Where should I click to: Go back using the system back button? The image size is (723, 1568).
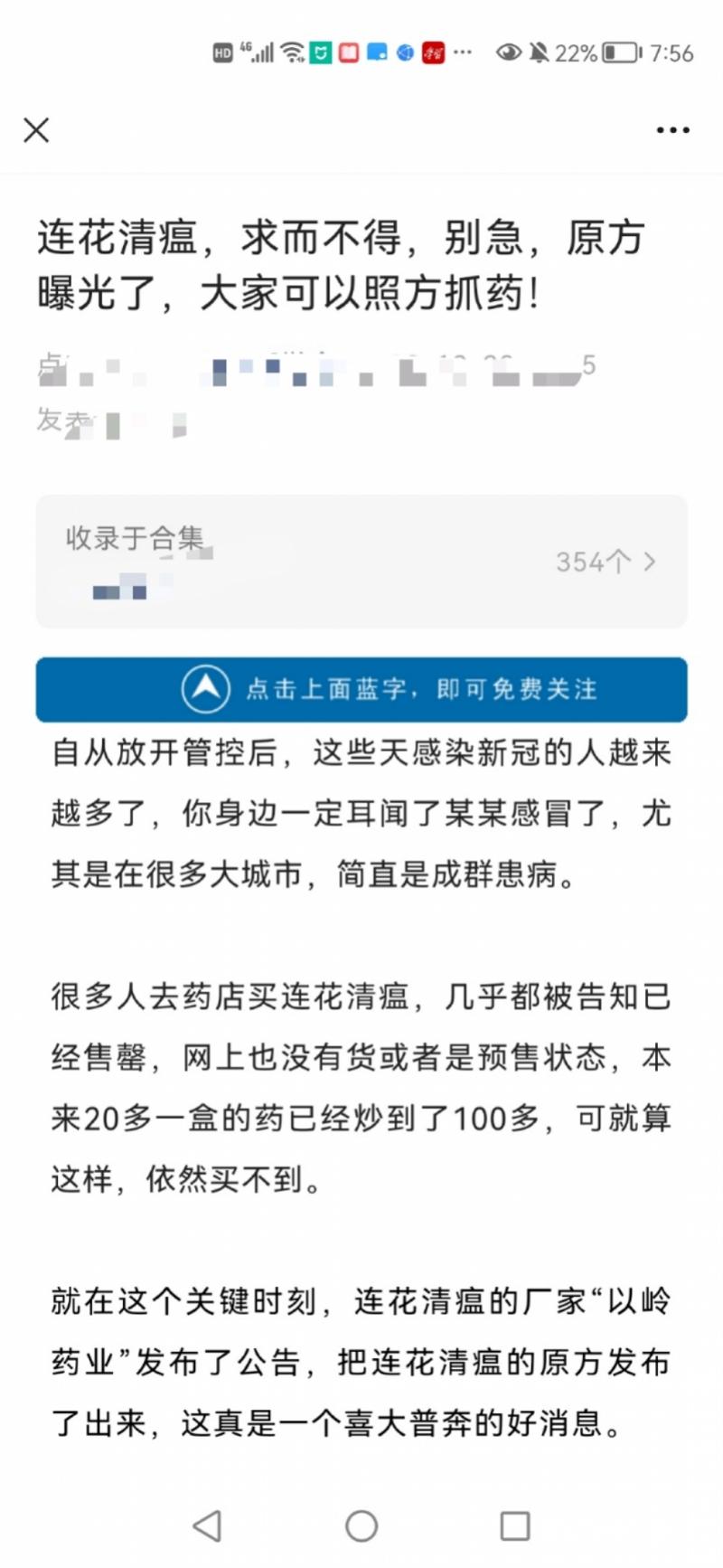click(x=208, y=1525)
